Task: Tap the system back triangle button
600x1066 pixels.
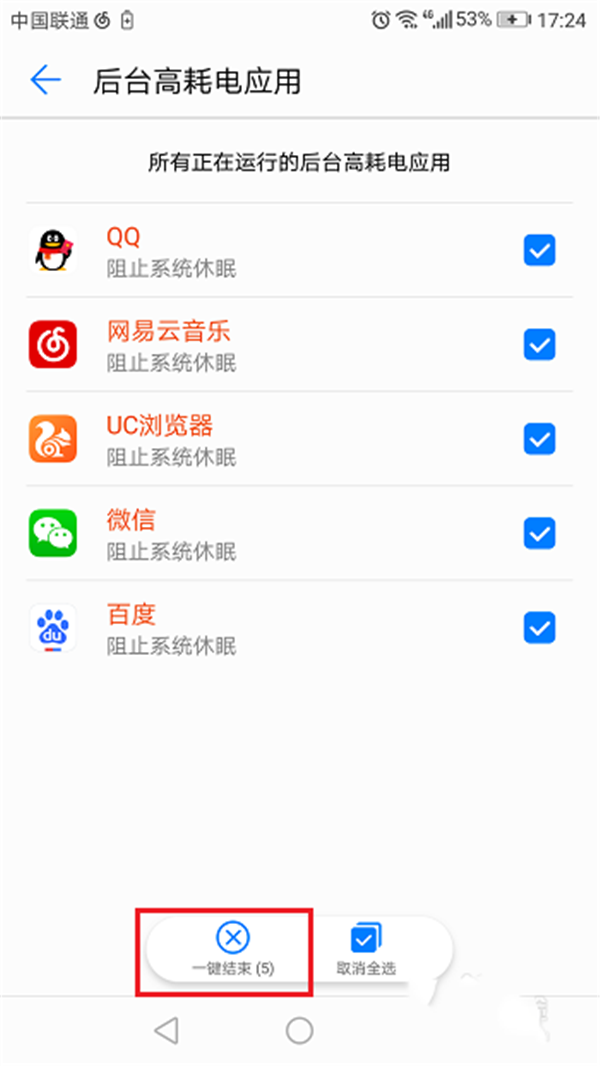Action: click(x=166, y=1030)
